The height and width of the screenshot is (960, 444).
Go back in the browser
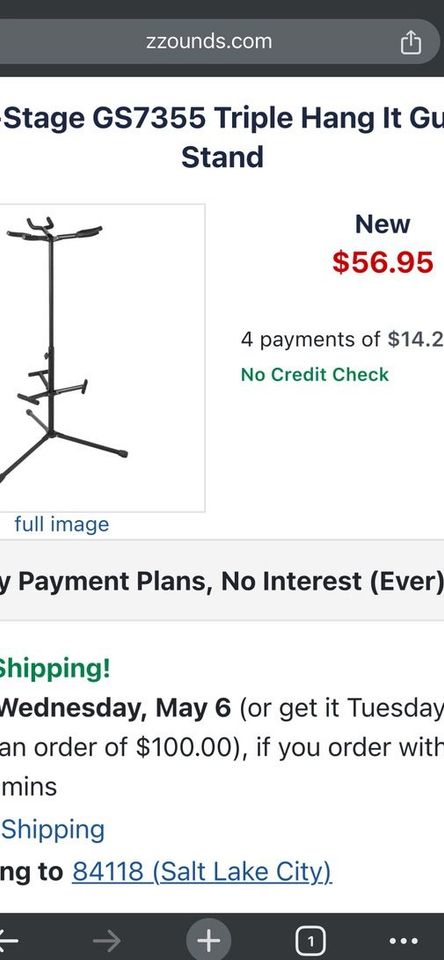9,940
